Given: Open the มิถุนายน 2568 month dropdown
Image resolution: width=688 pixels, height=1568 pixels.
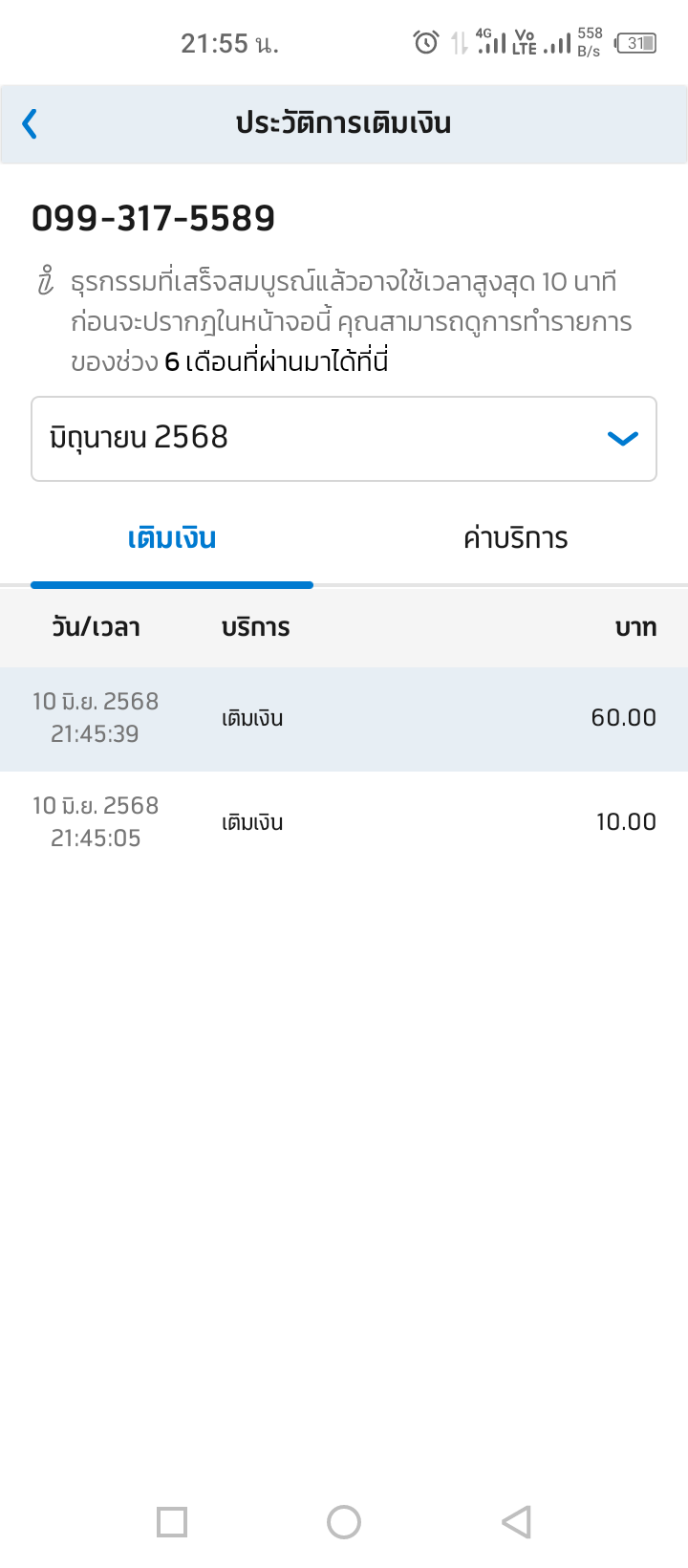Looking at the screenshot, I should point(344,439).
